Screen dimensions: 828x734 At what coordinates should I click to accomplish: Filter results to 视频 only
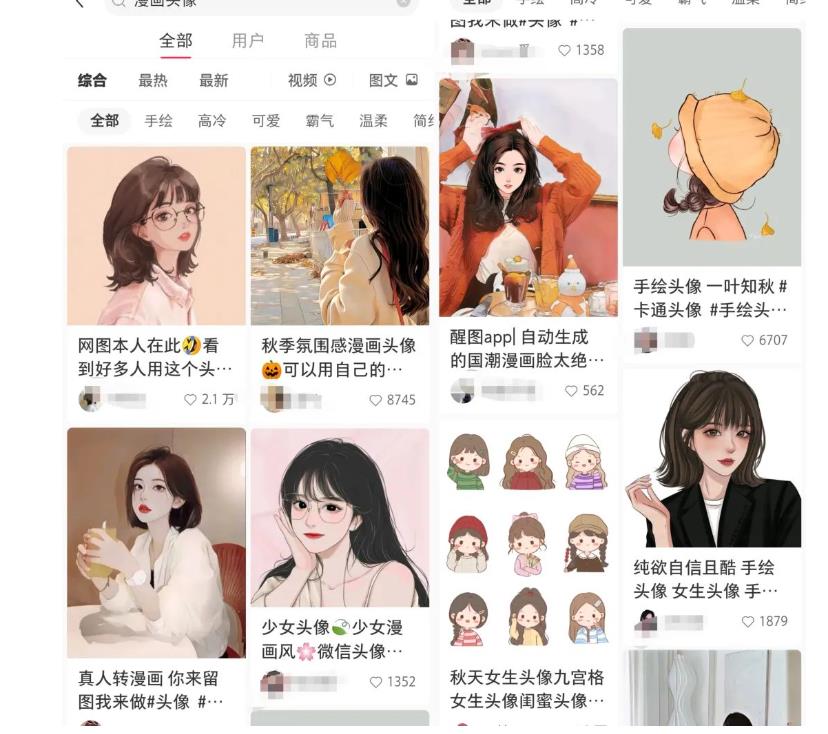pos(311,80)
